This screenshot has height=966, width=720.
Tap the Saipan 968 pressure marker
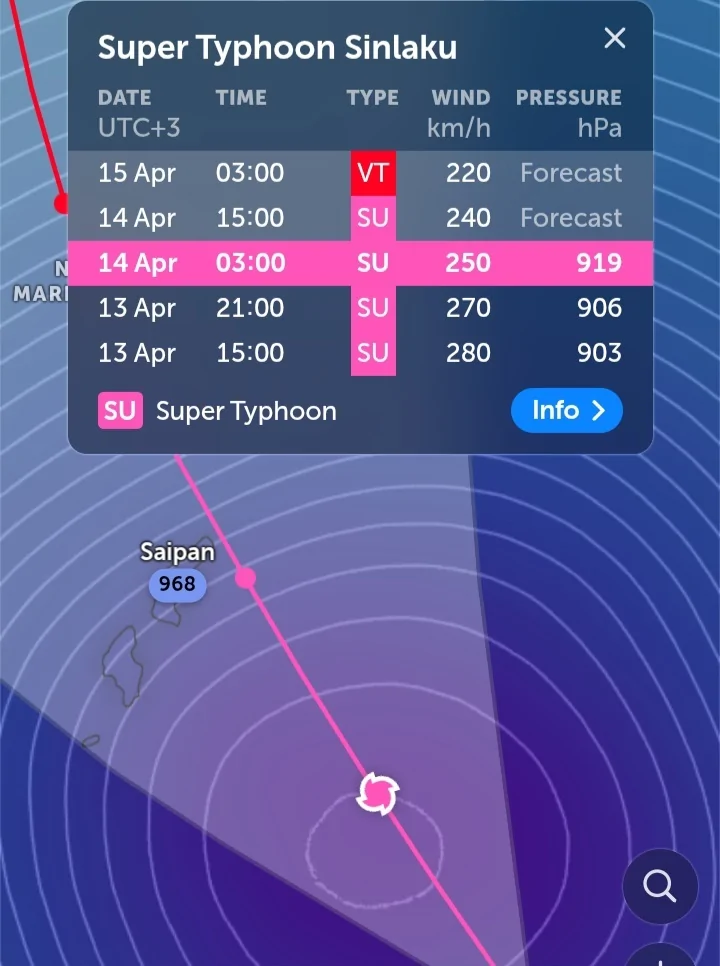177,583
